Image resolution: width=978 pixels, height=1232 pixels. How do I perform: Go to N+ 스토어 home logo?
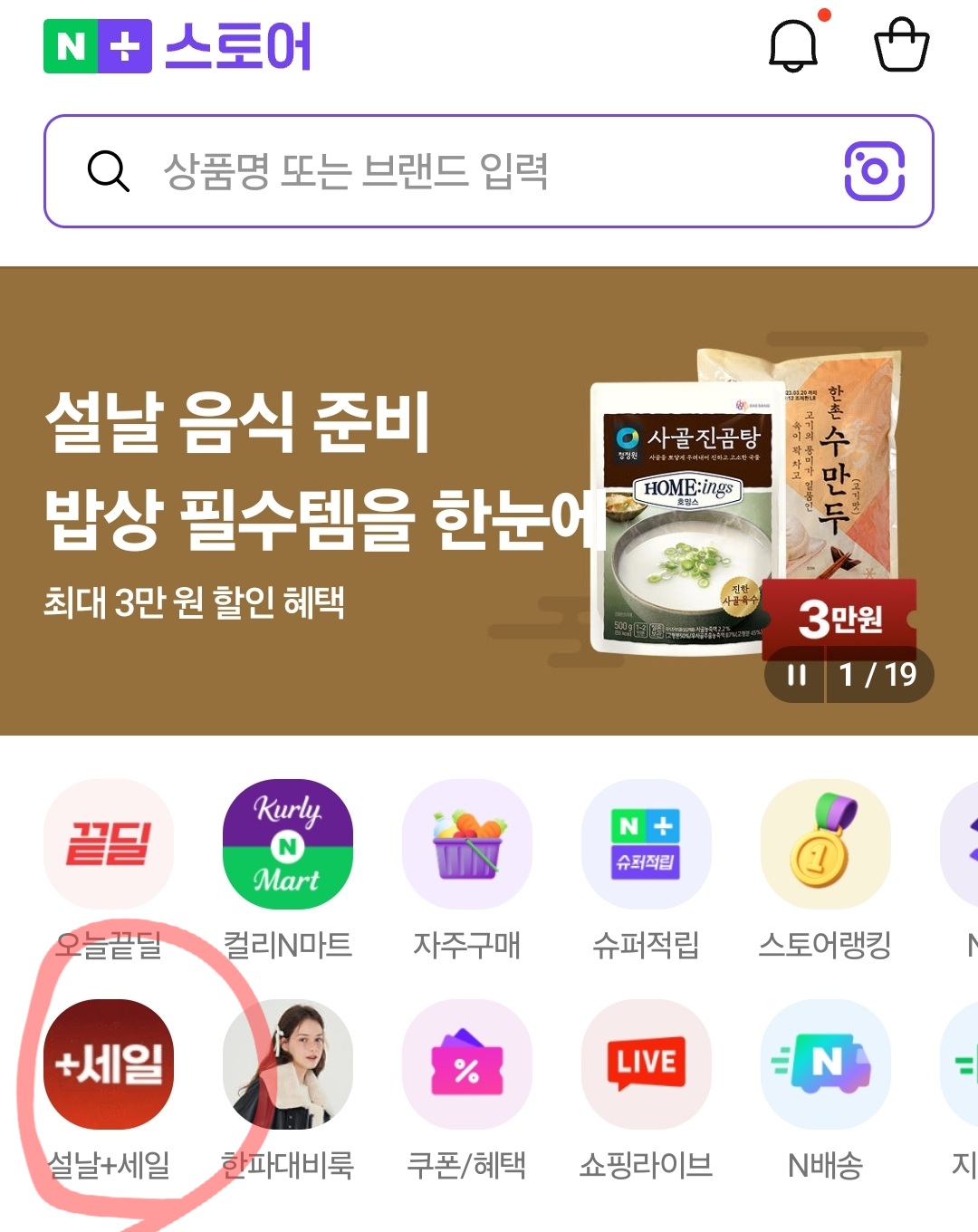coord(177,46)
